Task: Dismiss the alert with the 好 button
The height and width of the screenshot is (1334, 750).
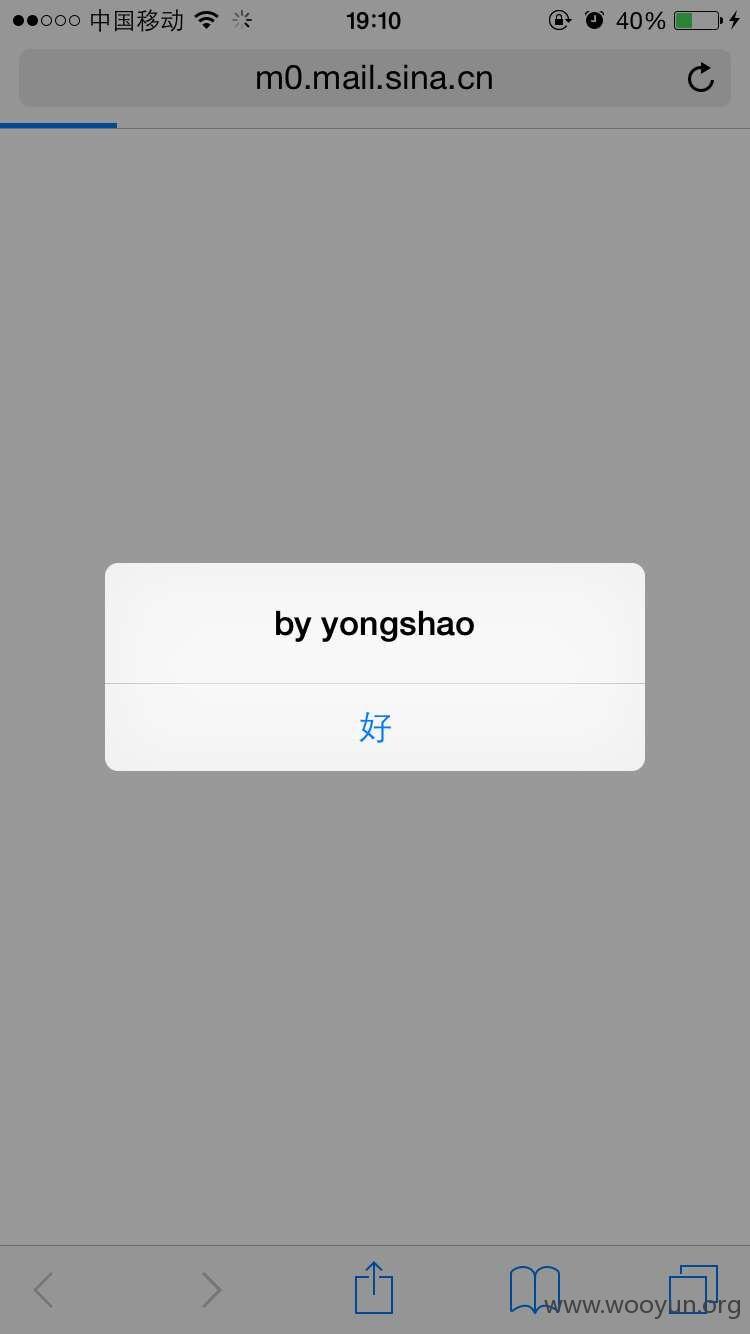Action: (x=375, y=727)
